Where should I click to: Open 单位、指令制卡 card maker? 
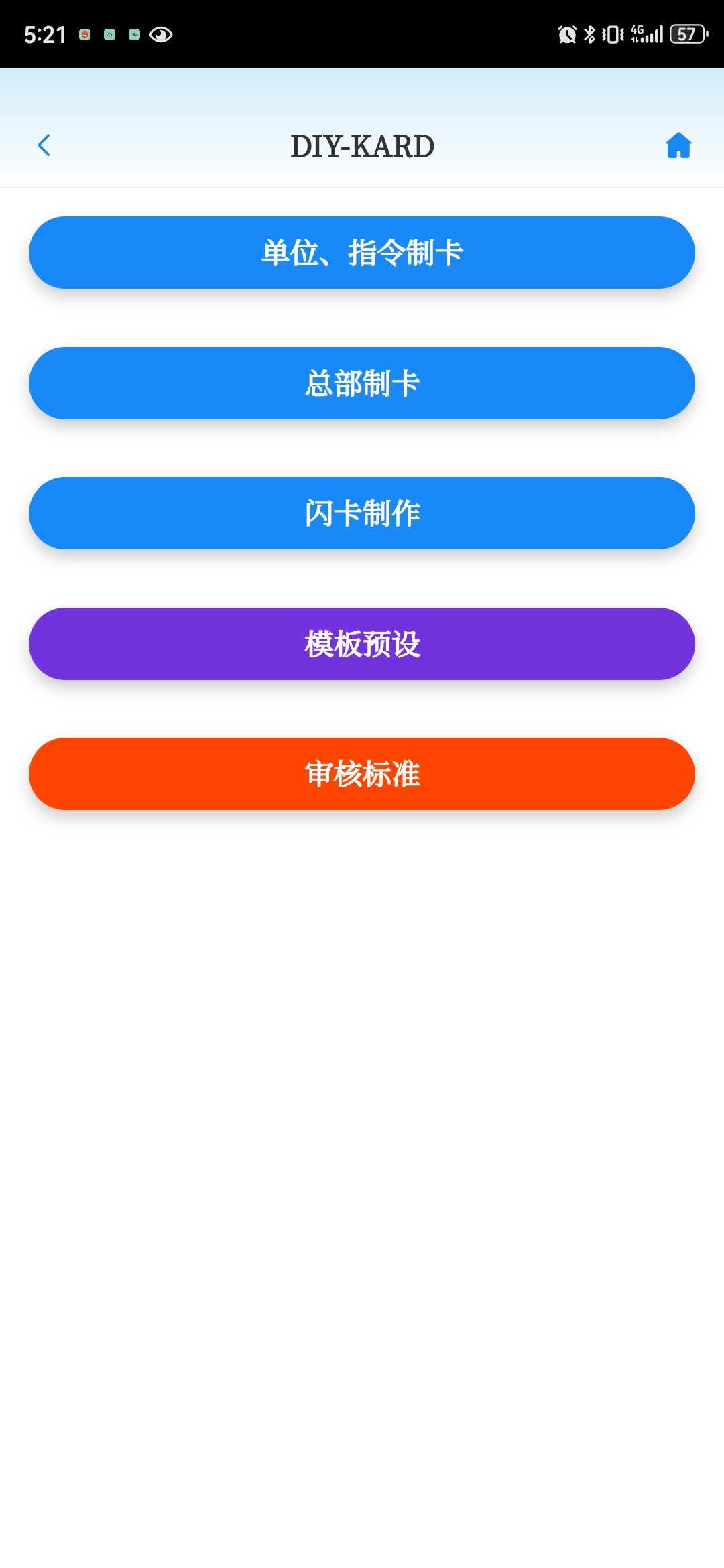click(x=362, y=253)
